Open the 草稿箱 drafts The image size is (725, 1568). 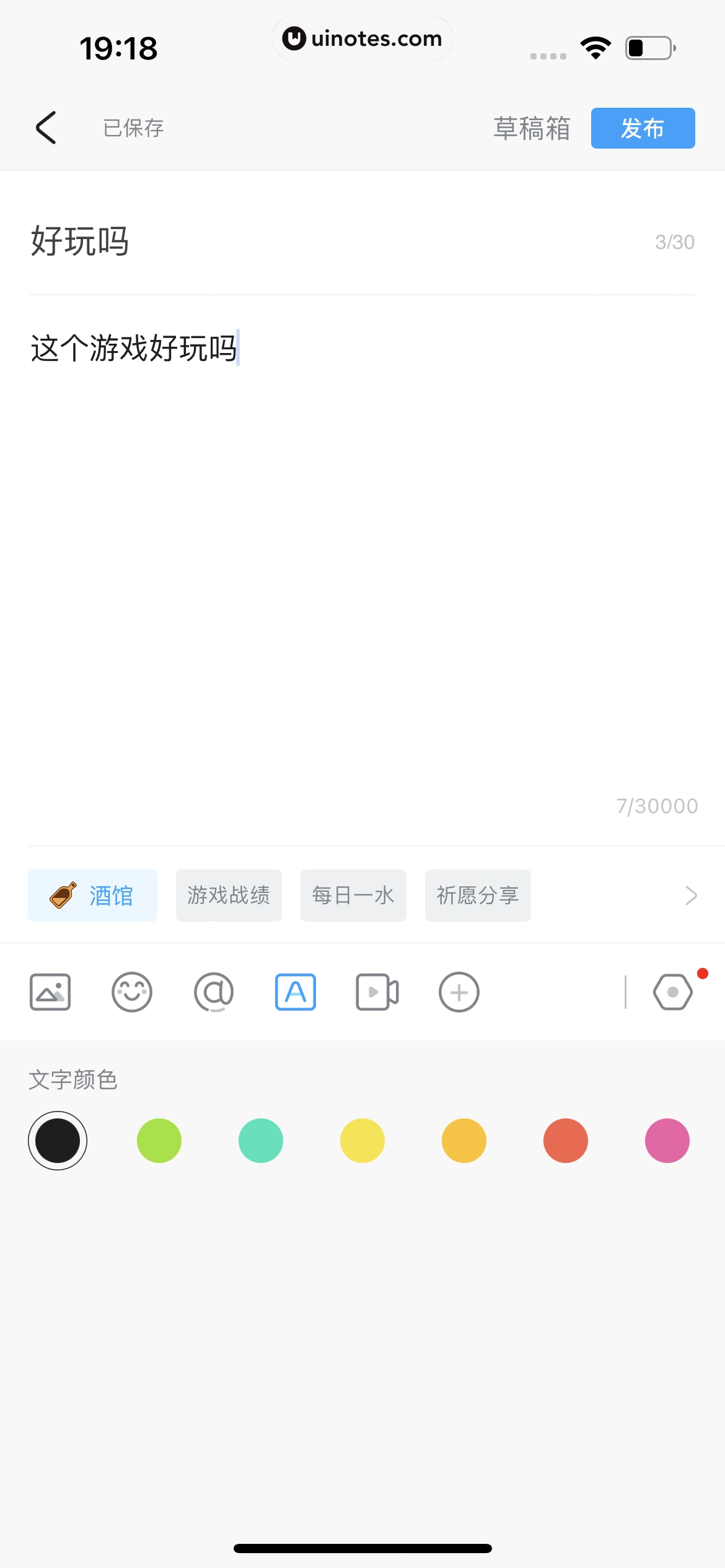(531, 128)
